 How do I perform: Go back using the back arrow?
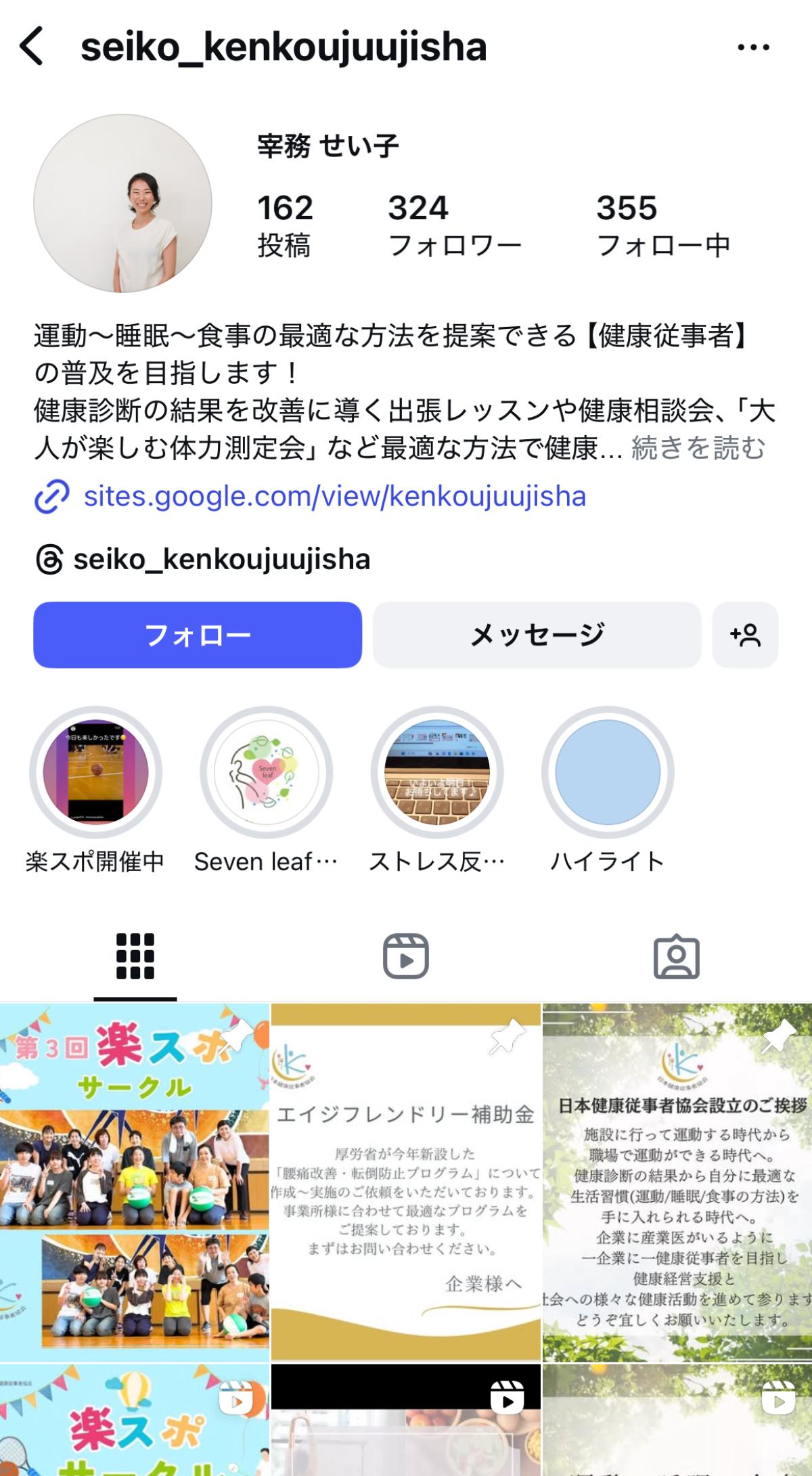tap(32, 47)
